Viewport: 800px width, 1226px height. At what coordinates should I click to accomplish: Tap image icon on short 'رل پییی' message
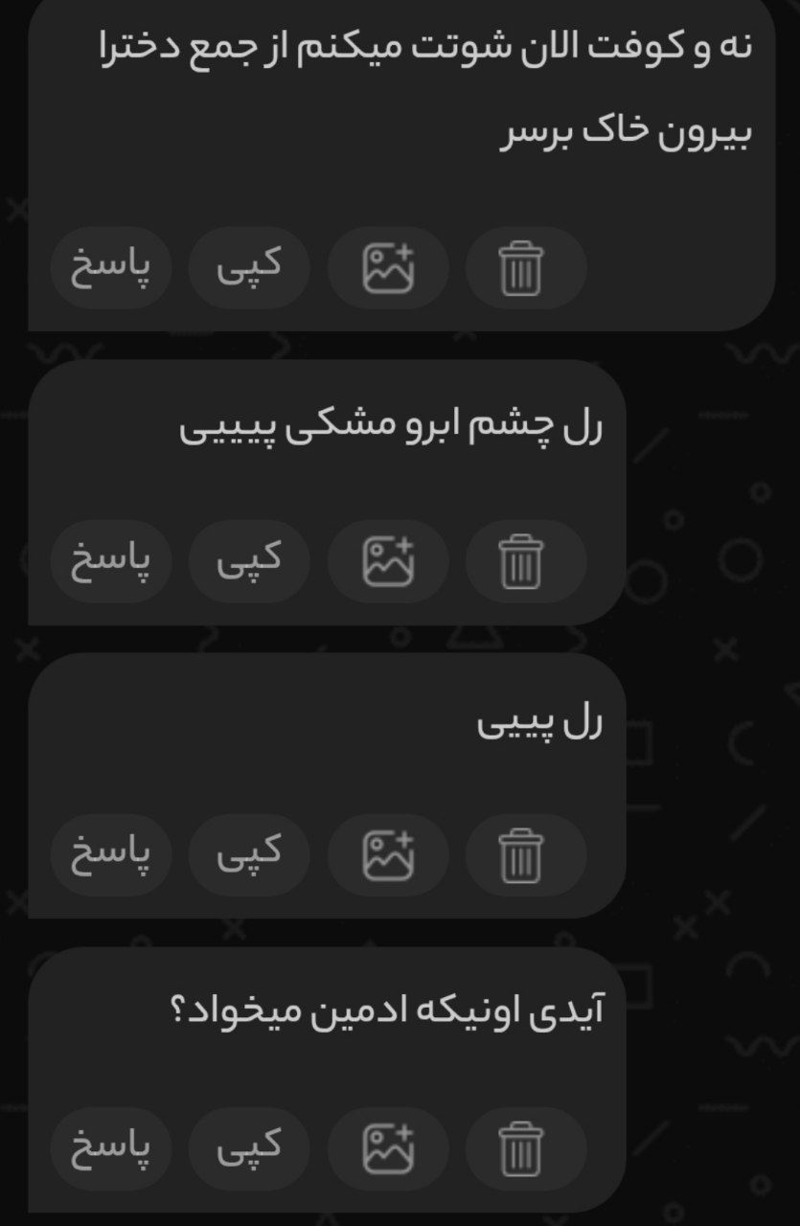388,855
